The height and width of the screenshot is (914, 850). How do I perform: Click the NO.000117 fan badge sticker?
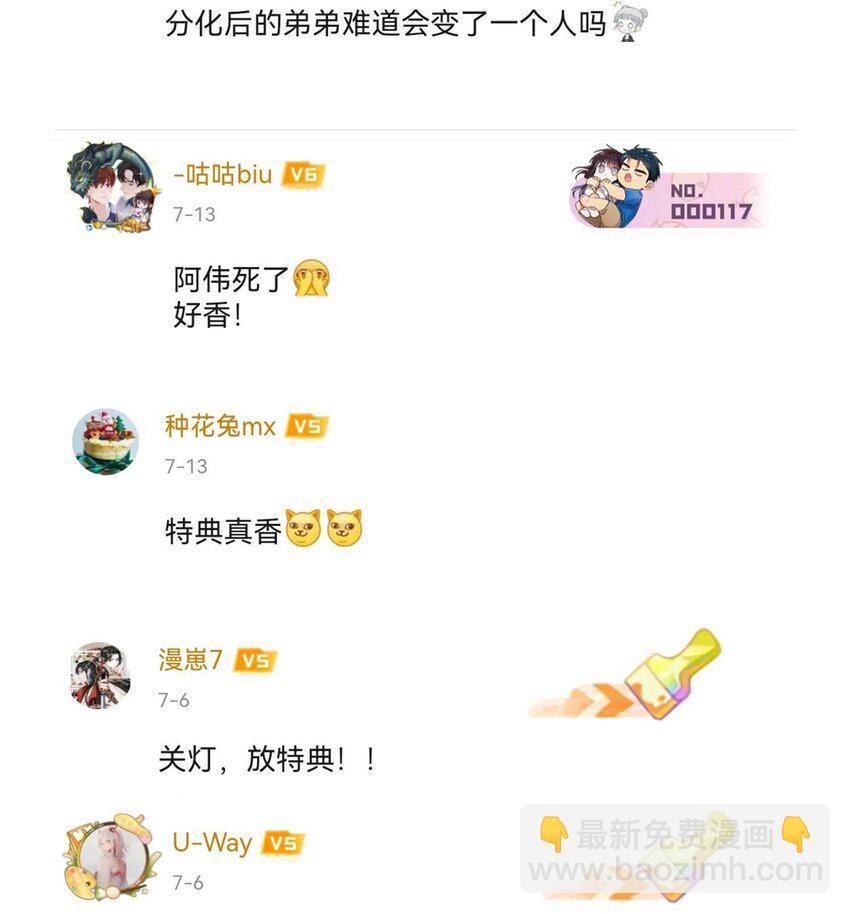pos(670,190)
